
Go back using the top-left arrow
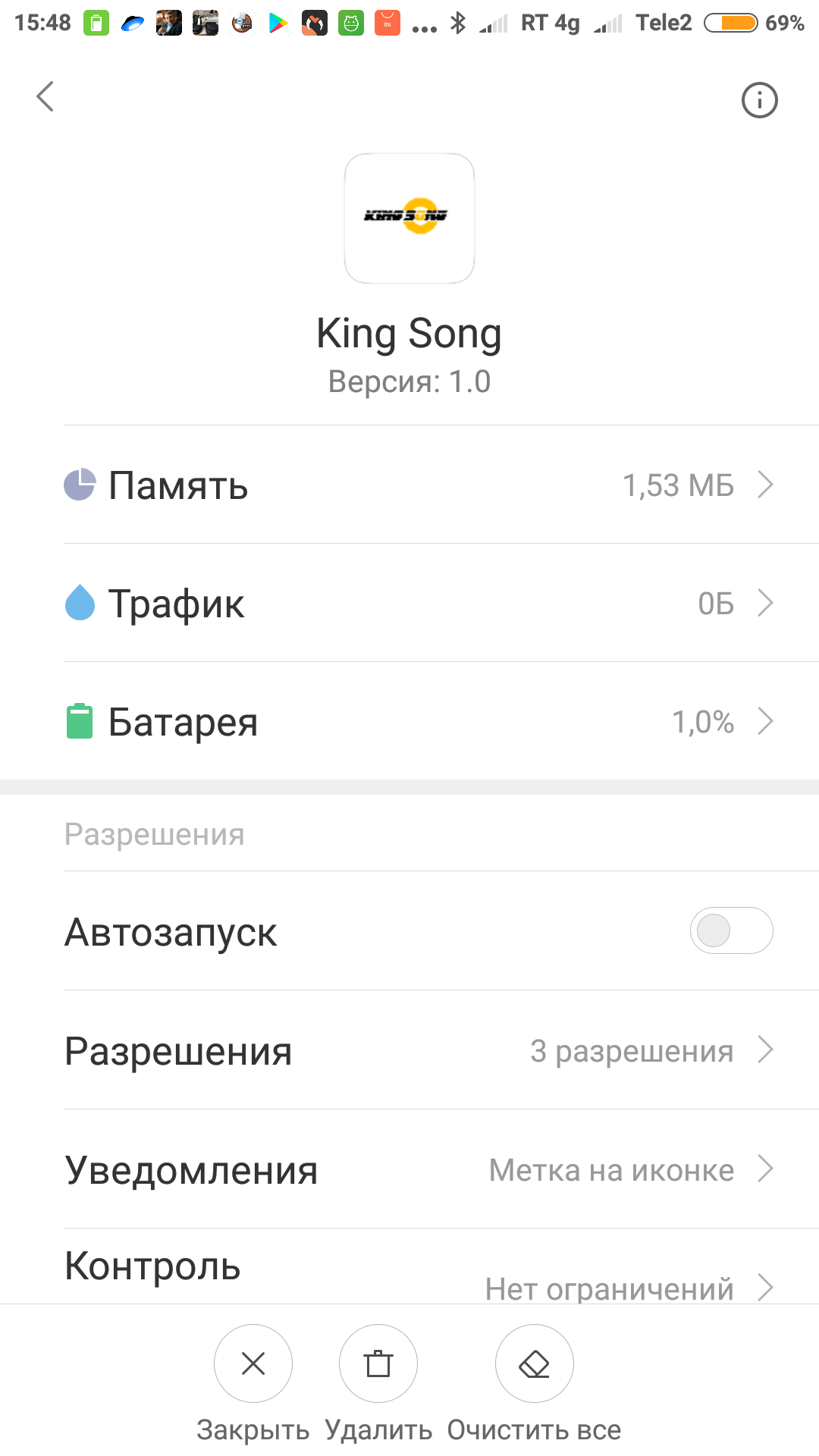[x=45, y=97]
